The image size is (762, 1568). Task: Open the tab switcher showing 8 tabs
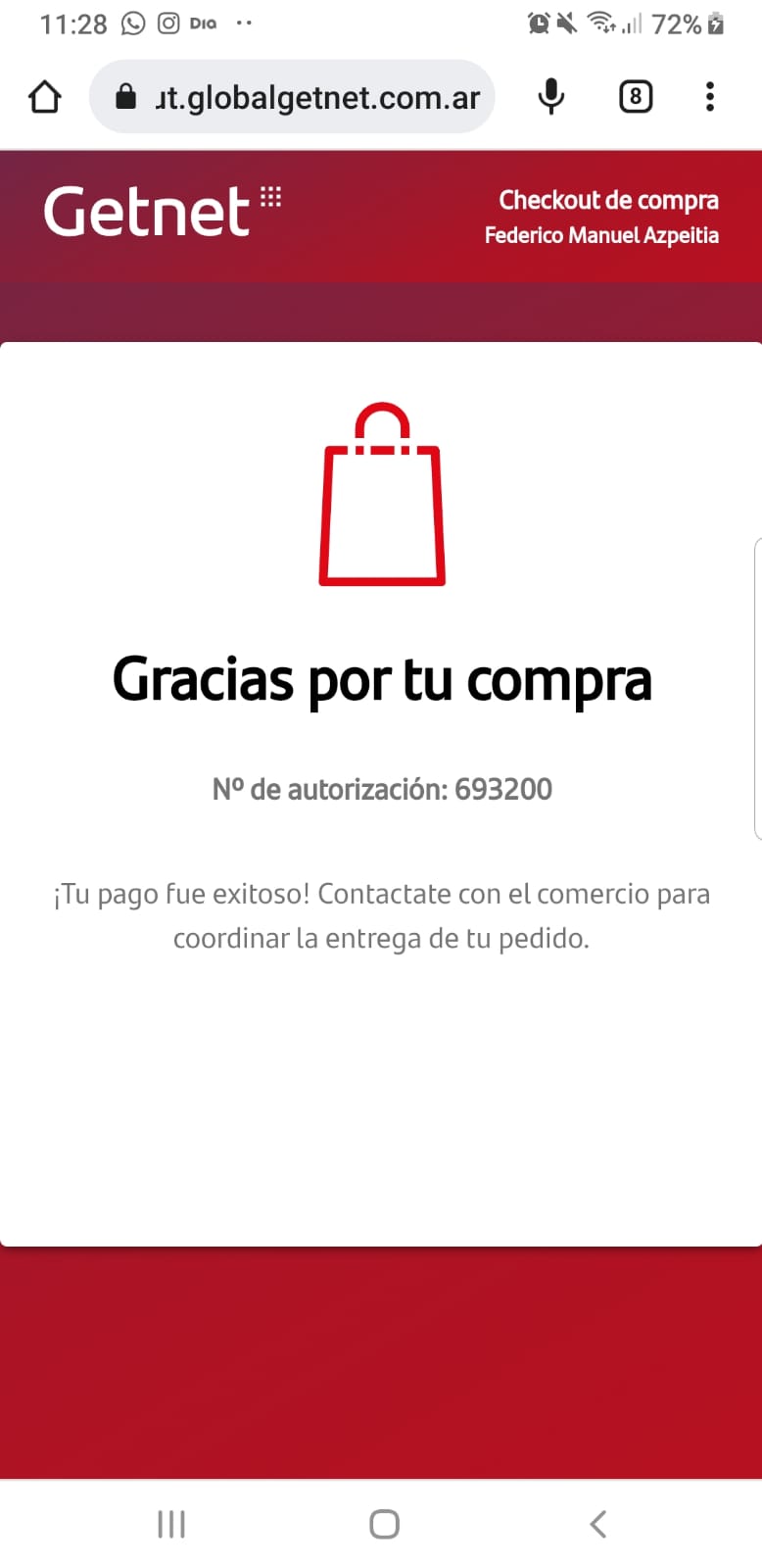point(636,97)
